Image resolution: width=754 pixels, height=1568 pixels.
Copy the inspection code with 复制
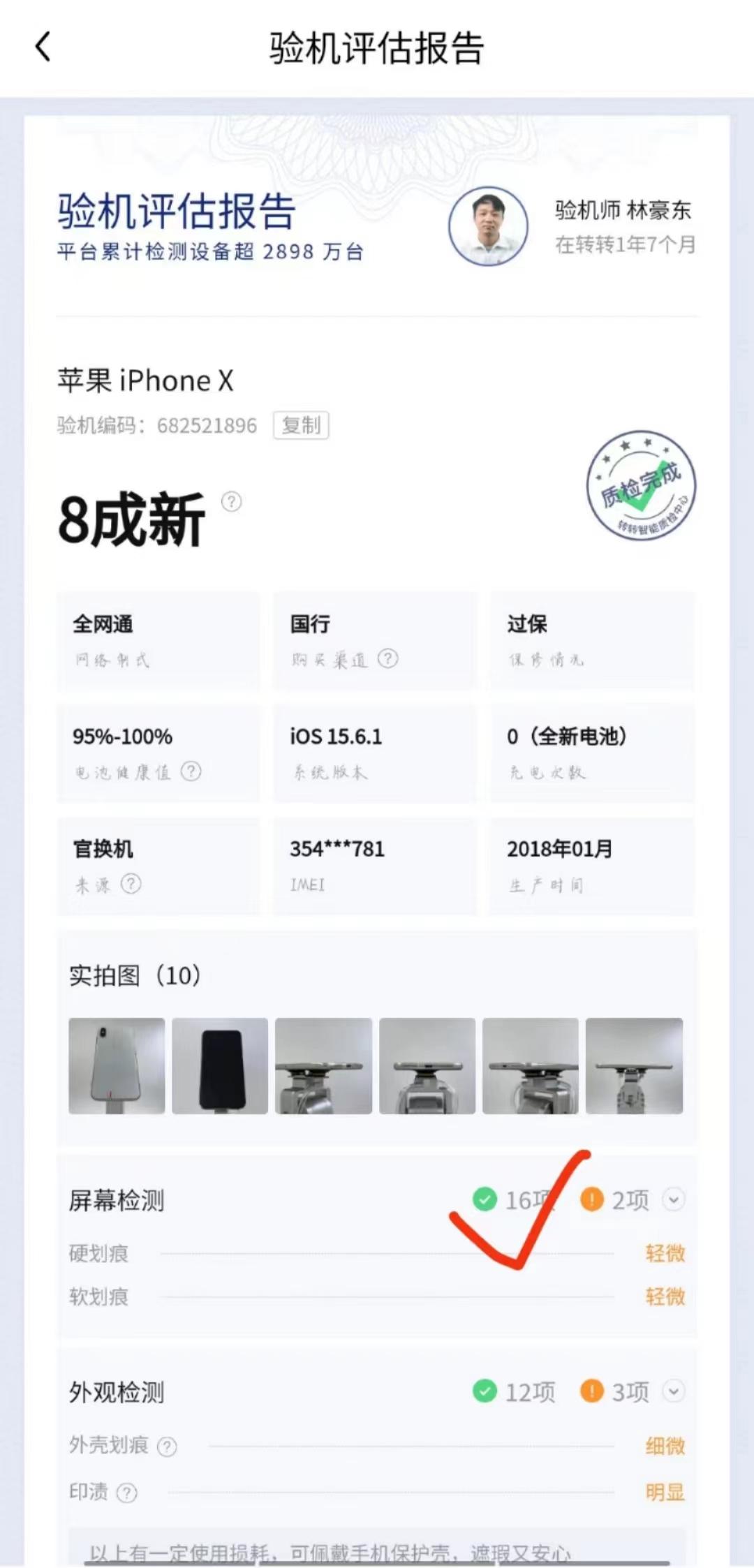(301, 425)
